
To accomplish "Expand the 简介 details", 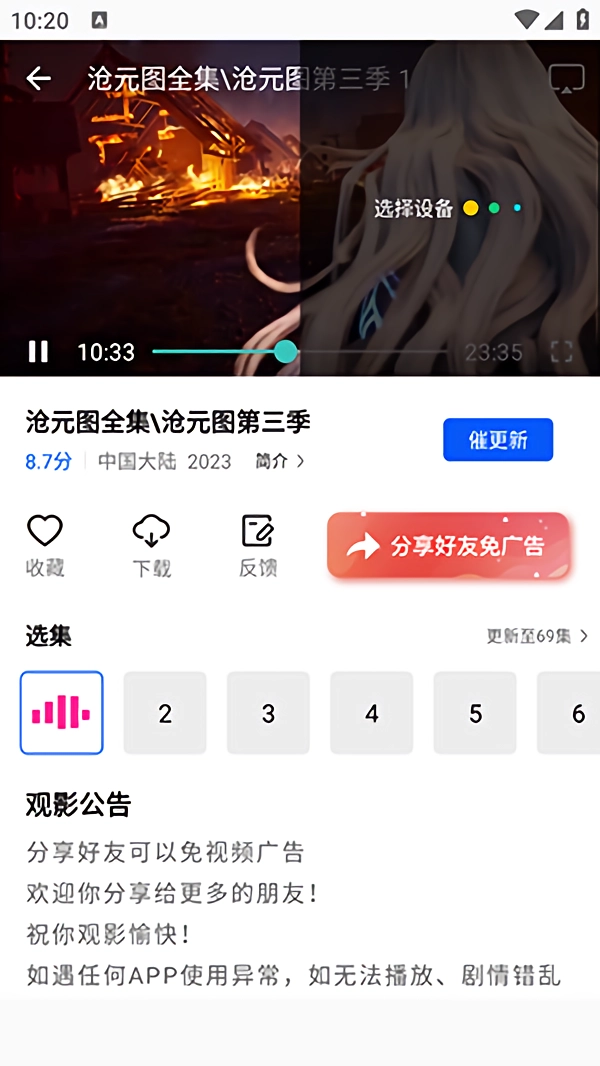I will coord(279,461).
